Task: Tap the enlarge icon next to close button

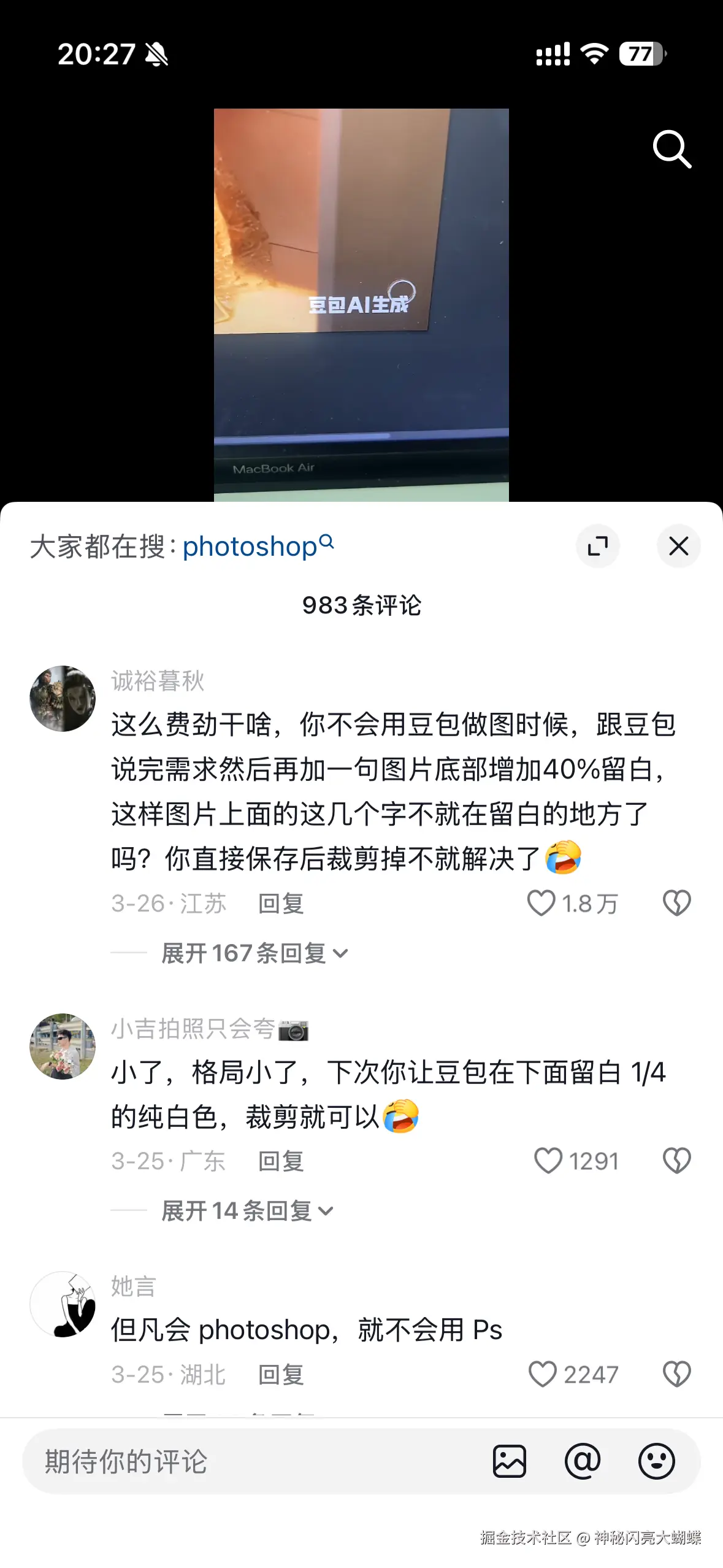Action: coord(599,547)
